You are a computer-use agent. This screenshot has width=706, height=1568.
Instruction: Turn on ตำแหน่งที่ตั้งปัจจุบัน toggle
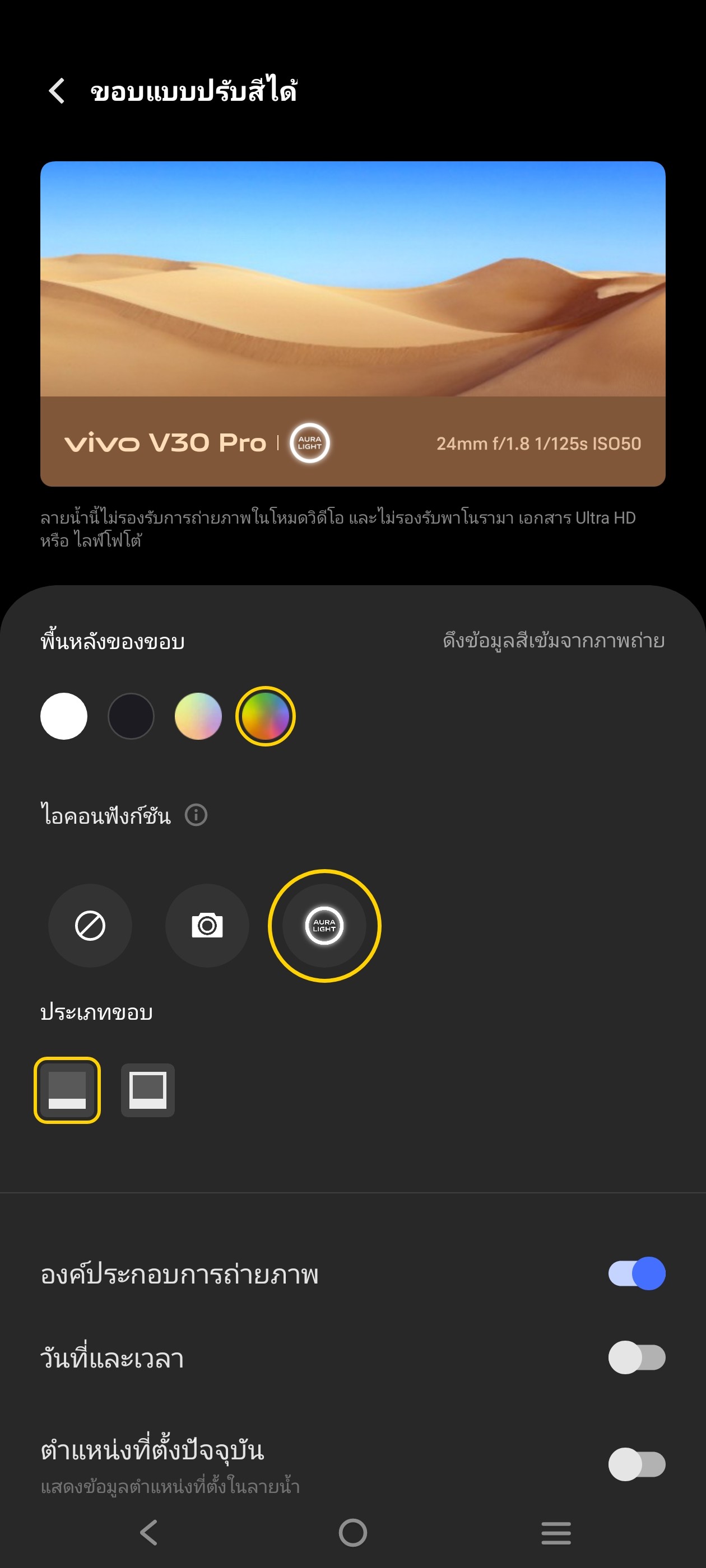coord(637,1464)
